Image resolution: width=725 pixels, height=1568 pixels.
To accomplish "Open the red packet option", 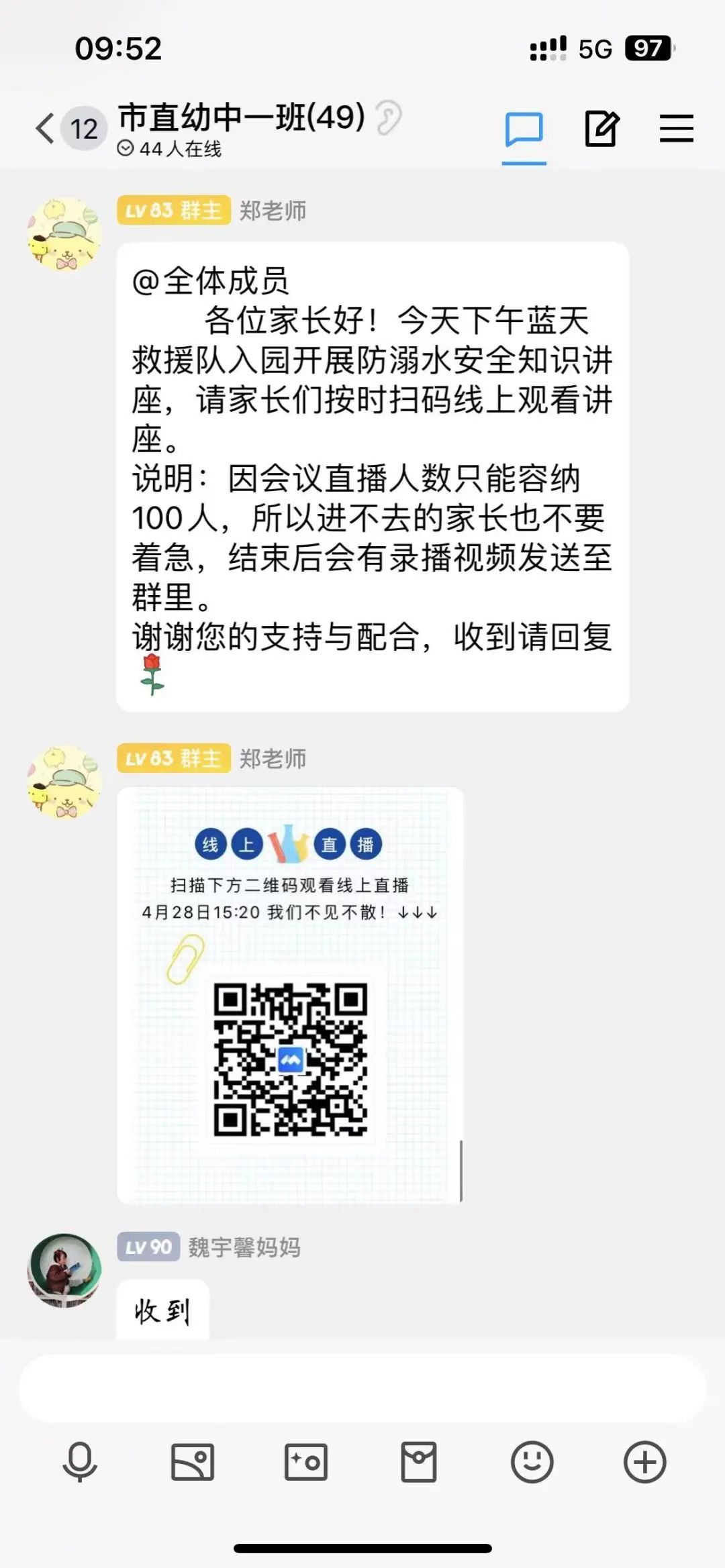I will click(x=419, y=1462).
